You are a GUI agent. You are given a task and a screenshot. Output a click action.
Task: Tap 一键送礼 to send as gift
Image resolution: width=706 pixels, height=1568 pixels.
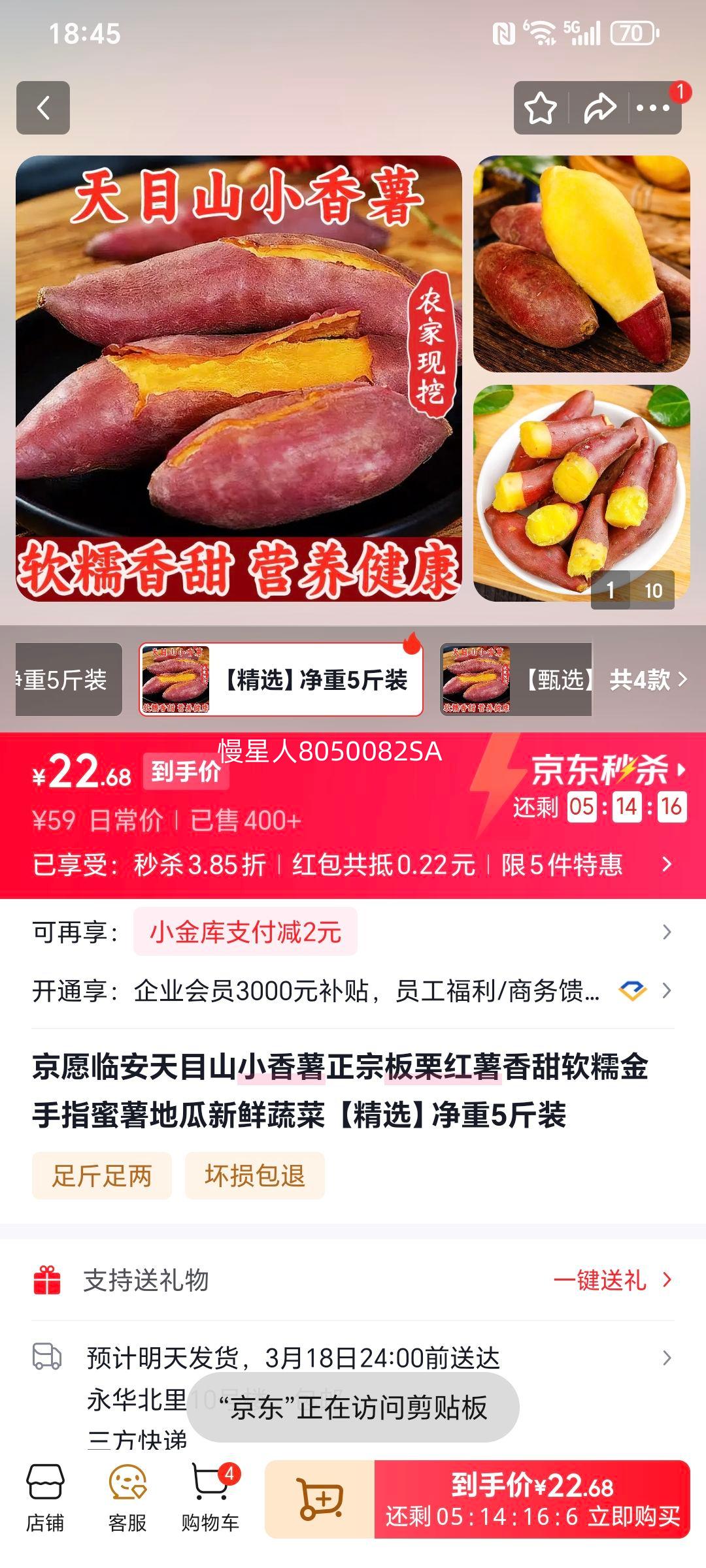pyautogui.click(x=612, y=1280)
